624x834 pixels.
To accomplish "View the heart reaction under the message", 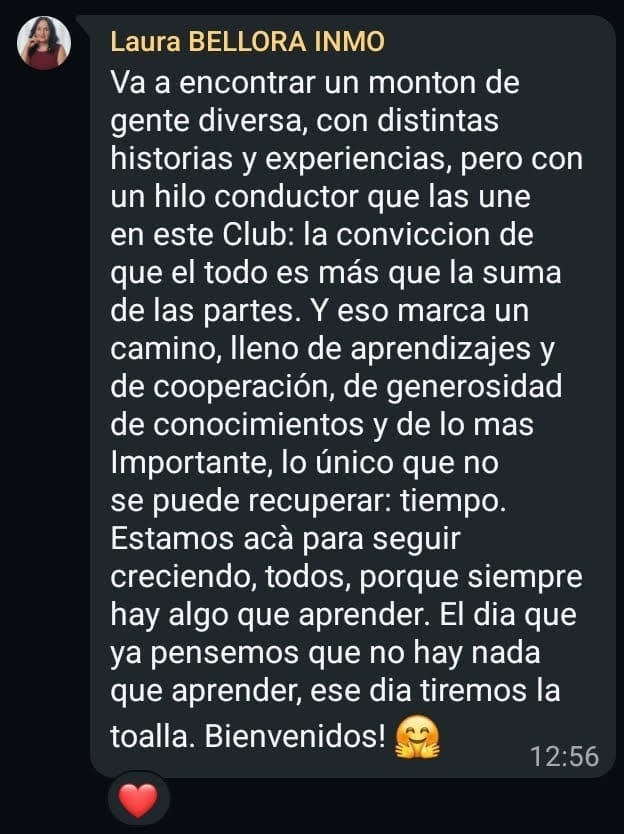I will [139, 799].
